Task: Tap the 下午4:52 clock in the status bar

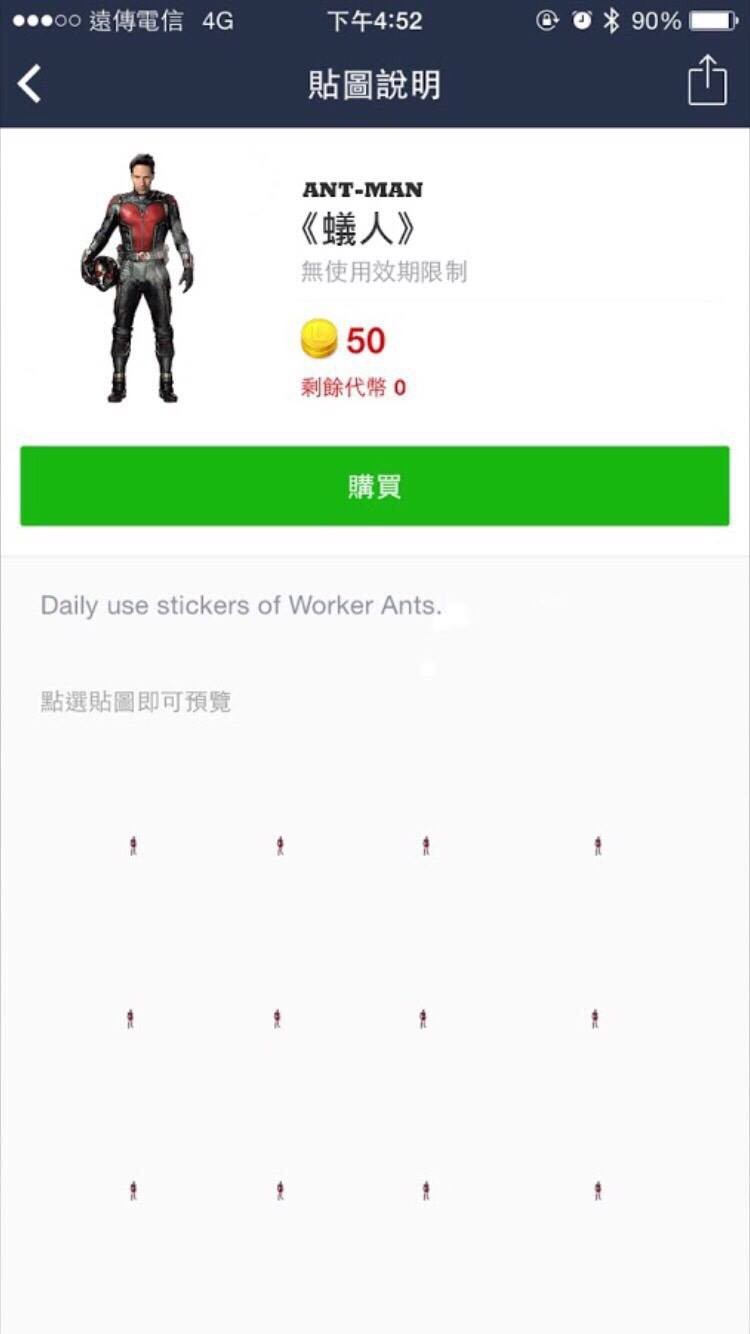Action: coord(375,20)
